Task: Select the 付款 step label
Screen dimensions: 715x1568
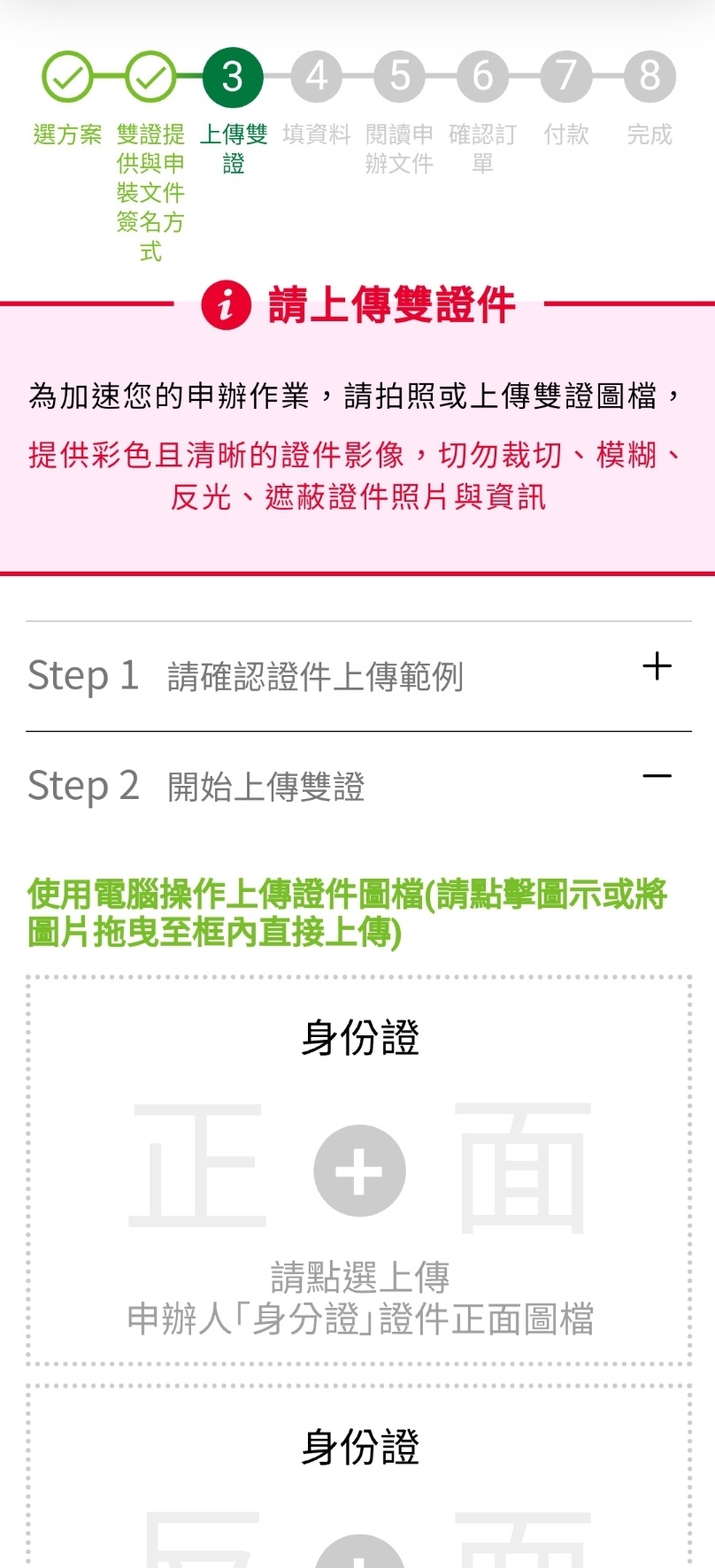Action: point(566,135)
